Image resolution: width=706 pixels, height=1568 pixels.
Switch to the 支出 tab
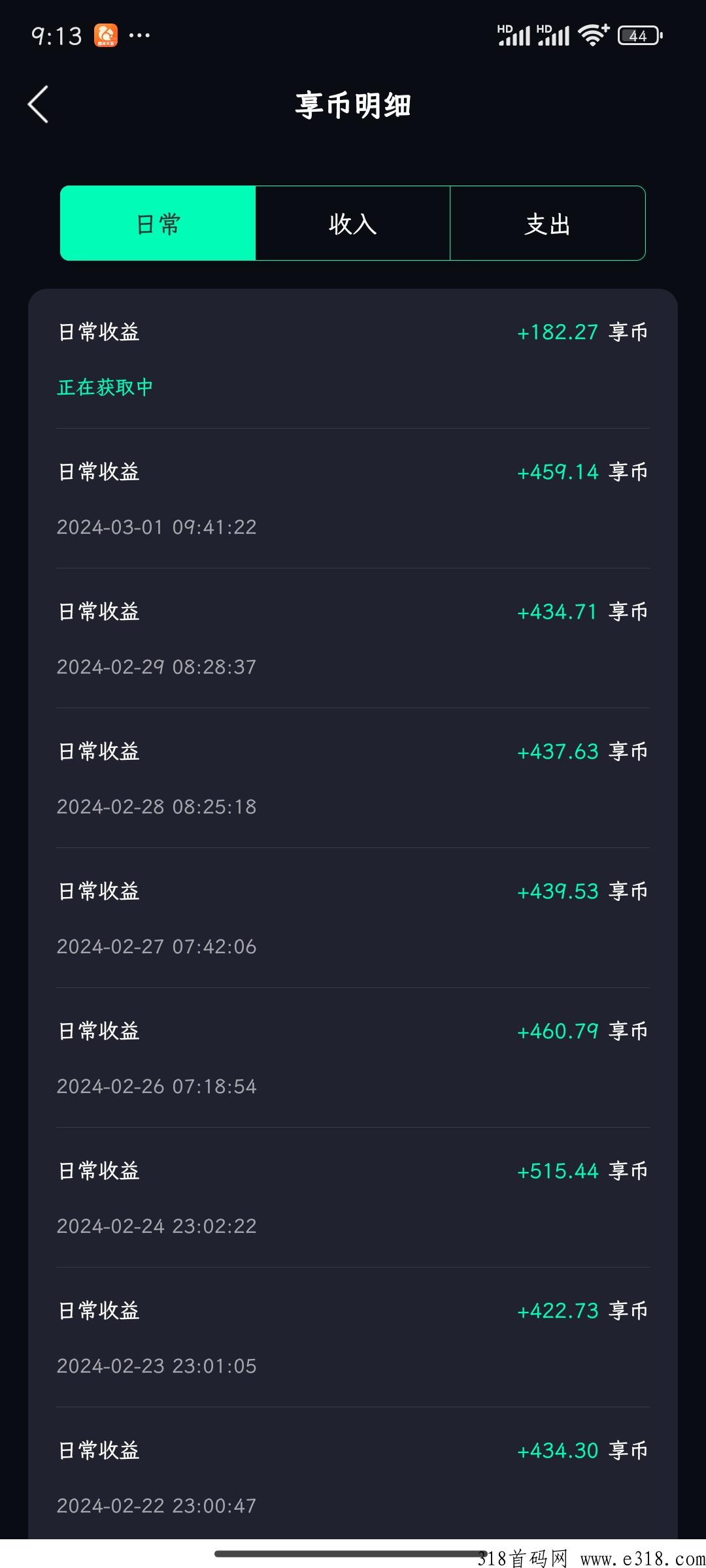[x=548, y=223]
